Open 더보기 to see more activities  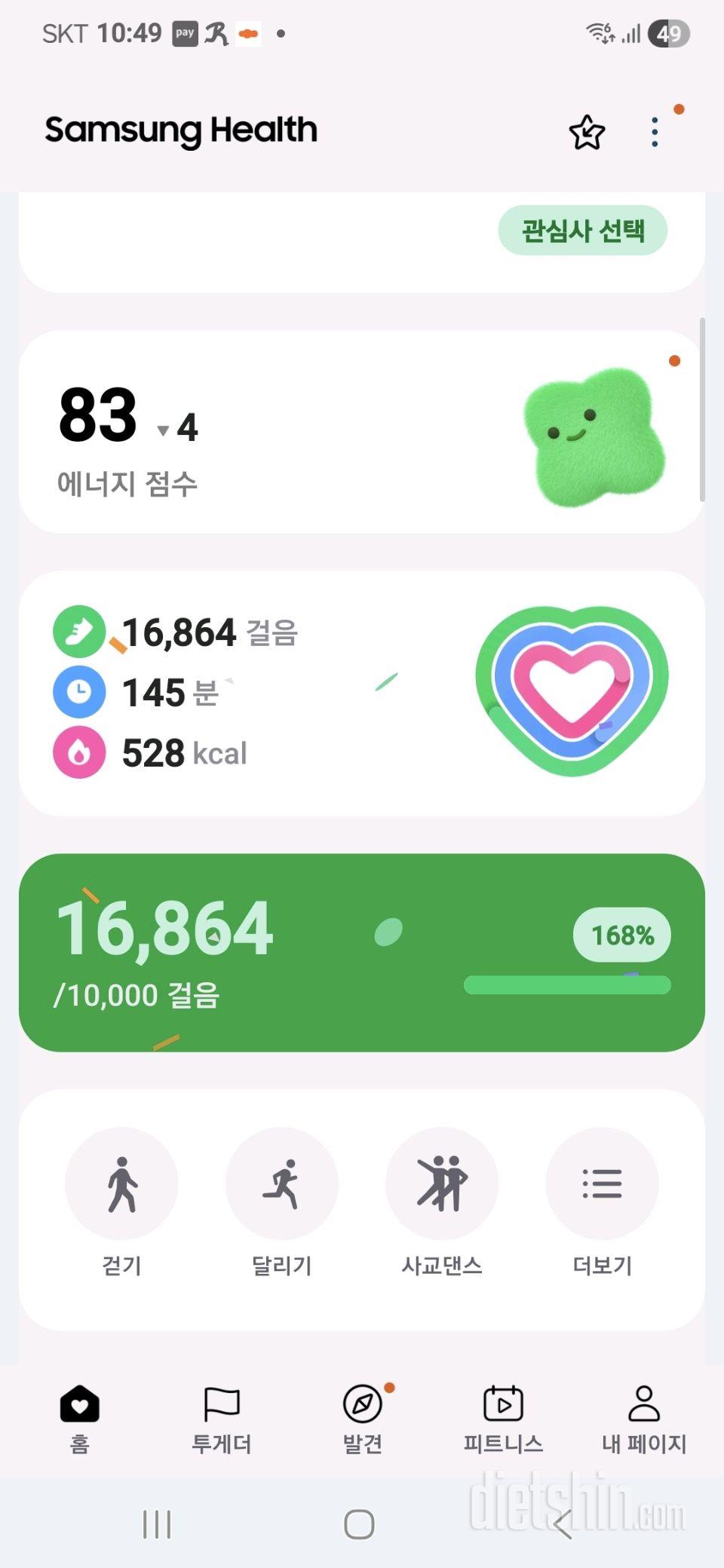point(602,1184)
